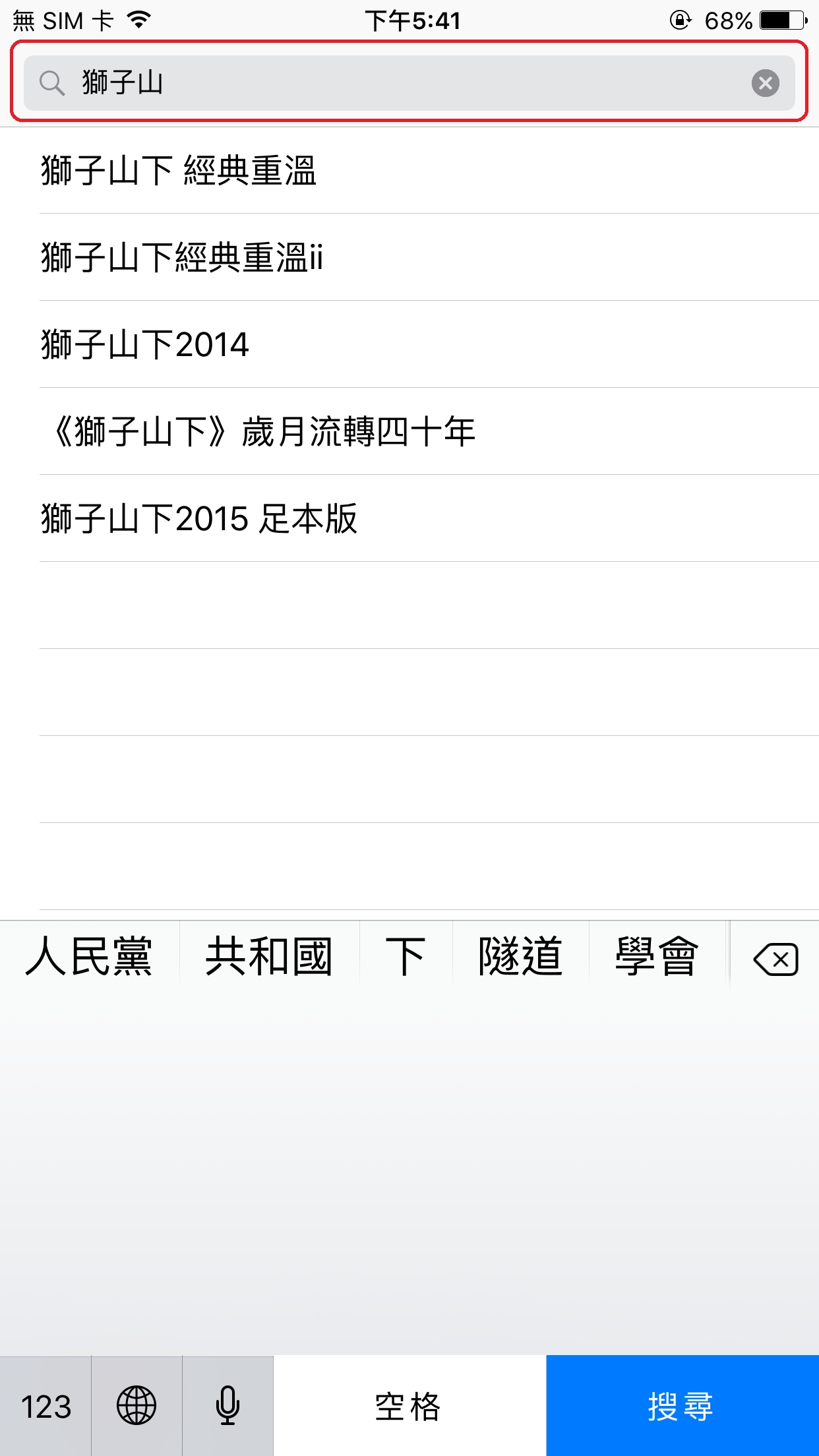Screen dimensions: 819x1456
Task: Select suggestion 獅子山下2015 足本版
Action: pos(429,518)
